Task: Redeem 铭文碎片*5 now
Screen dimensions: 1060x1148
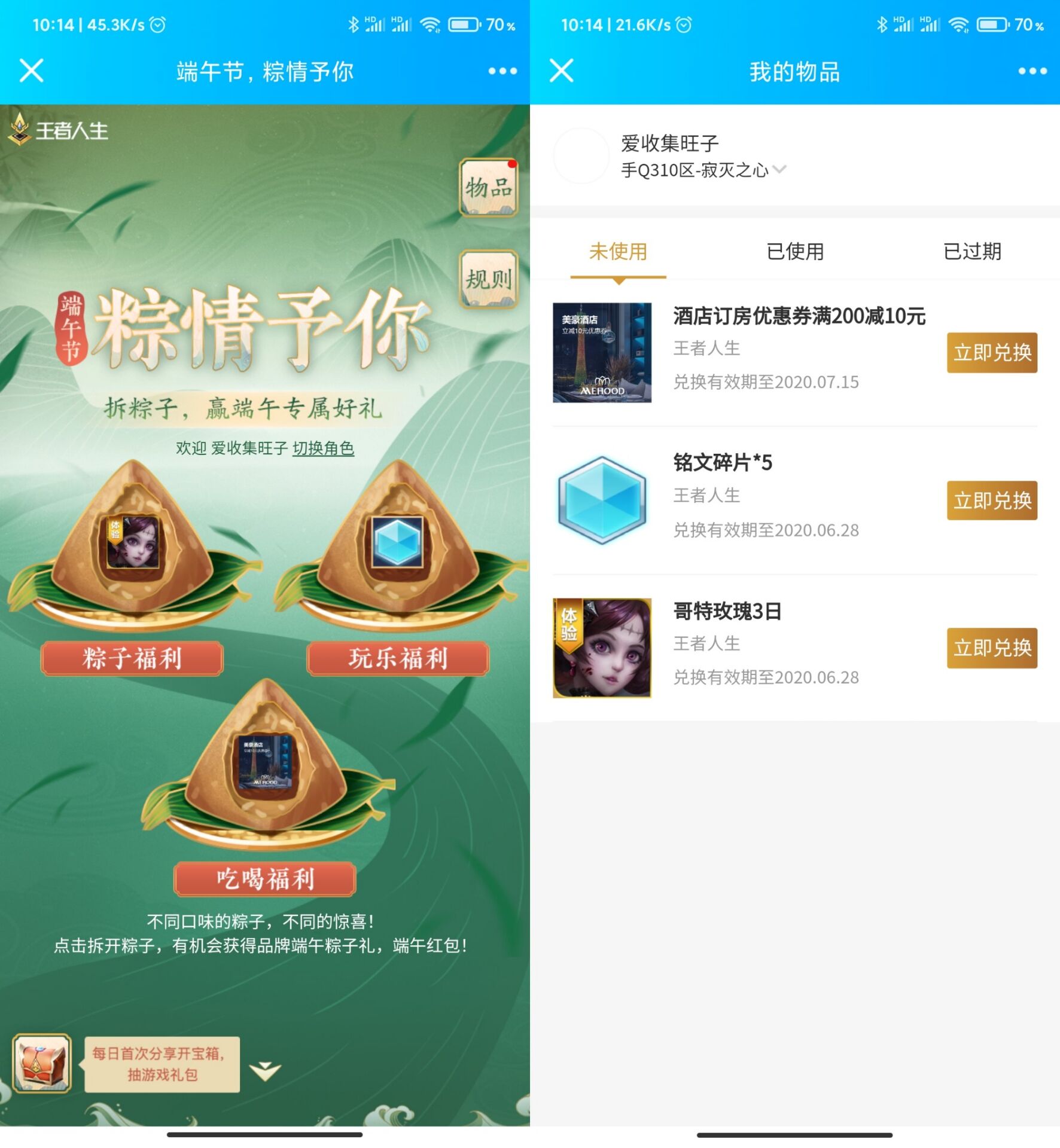Action: pyautogui.click(x=991, y=500)
